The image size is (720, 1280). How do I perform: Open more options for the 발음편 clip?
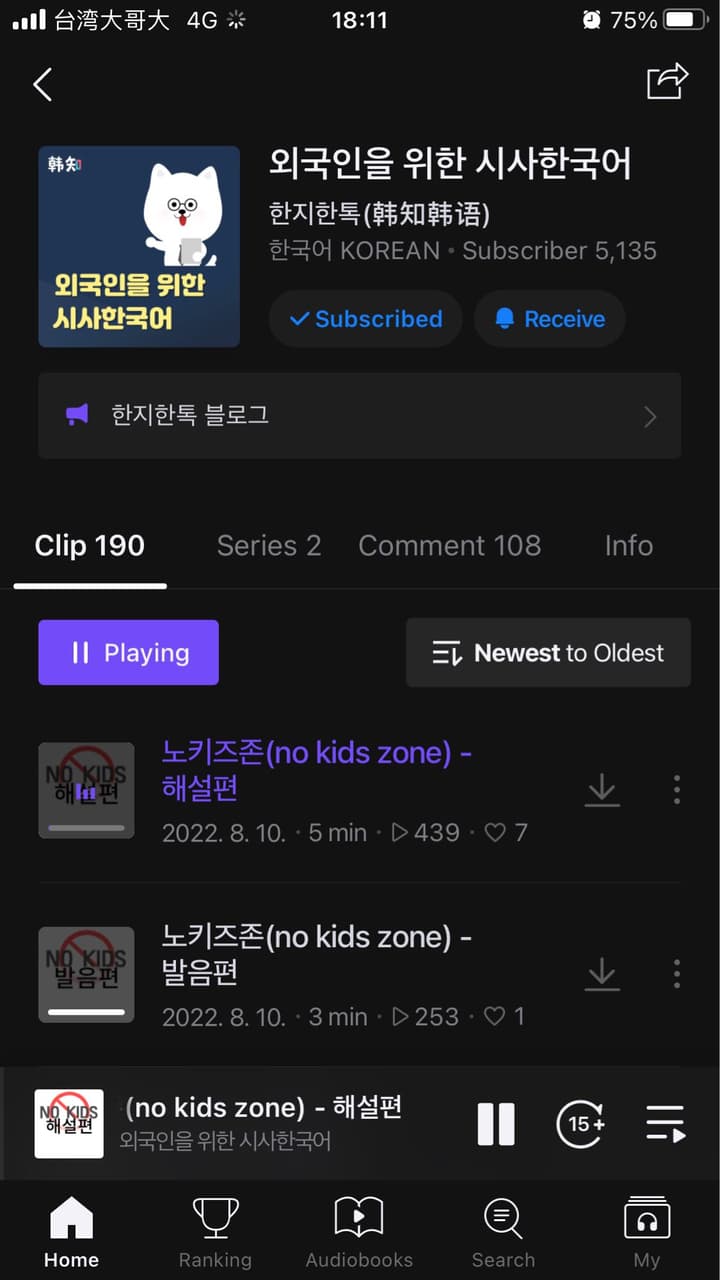[x=677, y=974]
